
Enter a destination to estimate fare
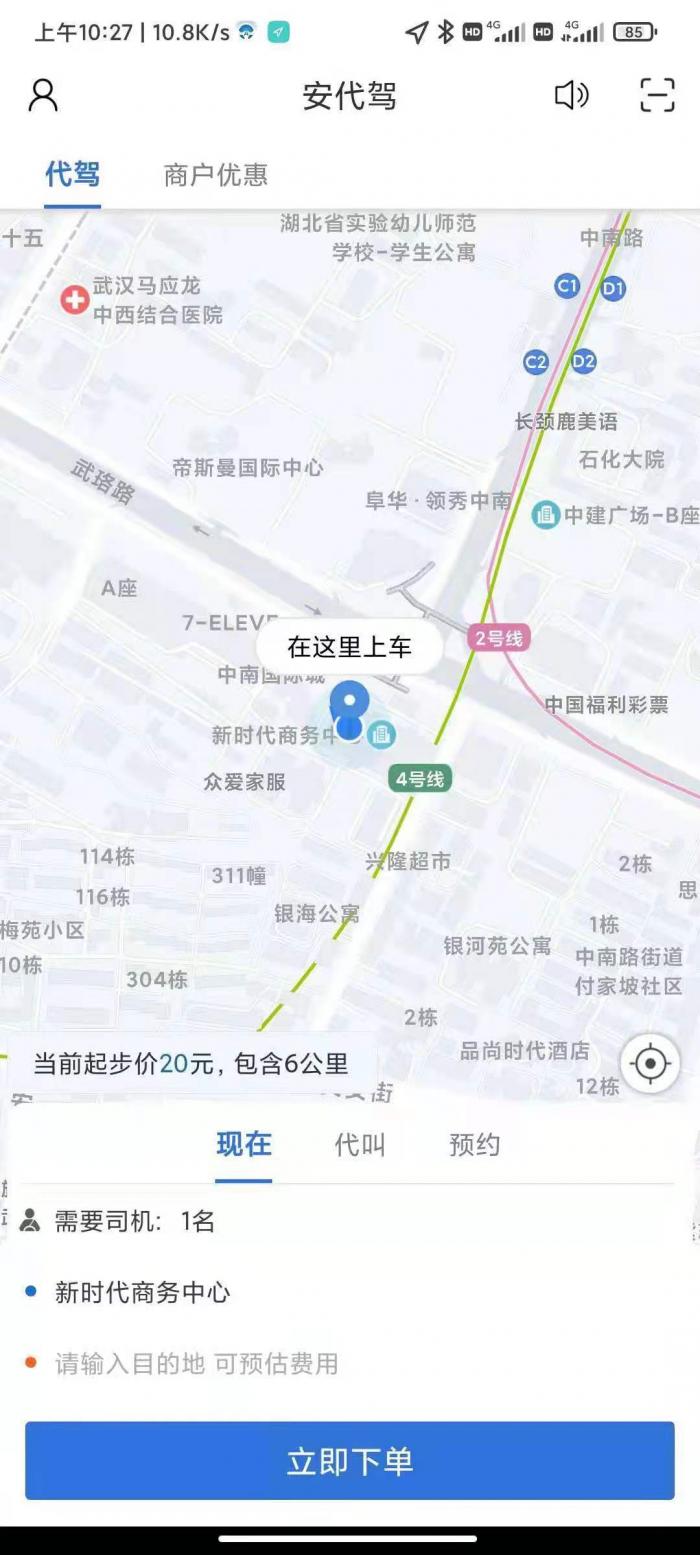point(196,1363)
